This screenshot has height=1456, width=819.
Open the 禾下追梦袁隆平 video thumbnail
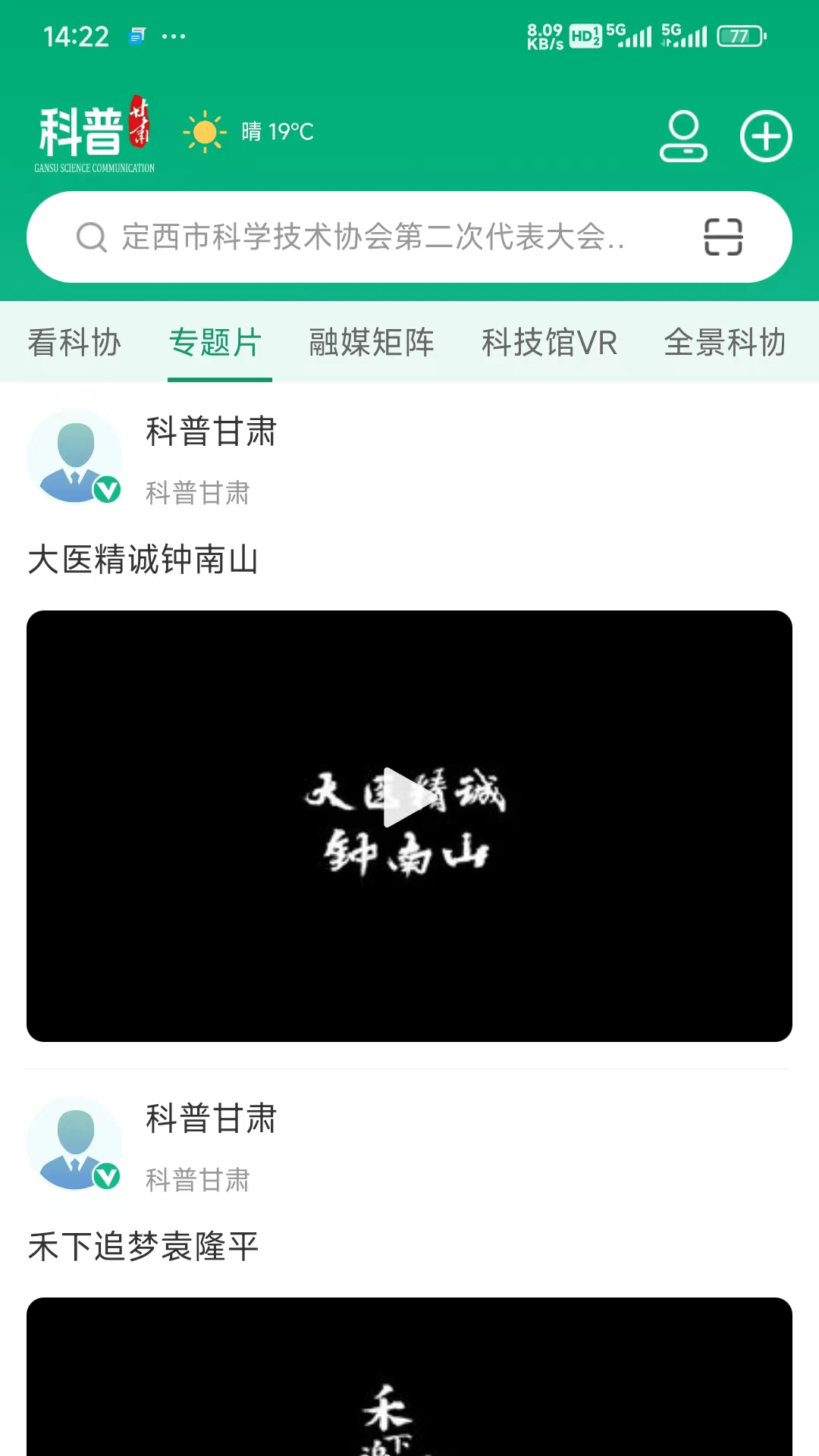pyautogui.click(x=409, y=1380)
